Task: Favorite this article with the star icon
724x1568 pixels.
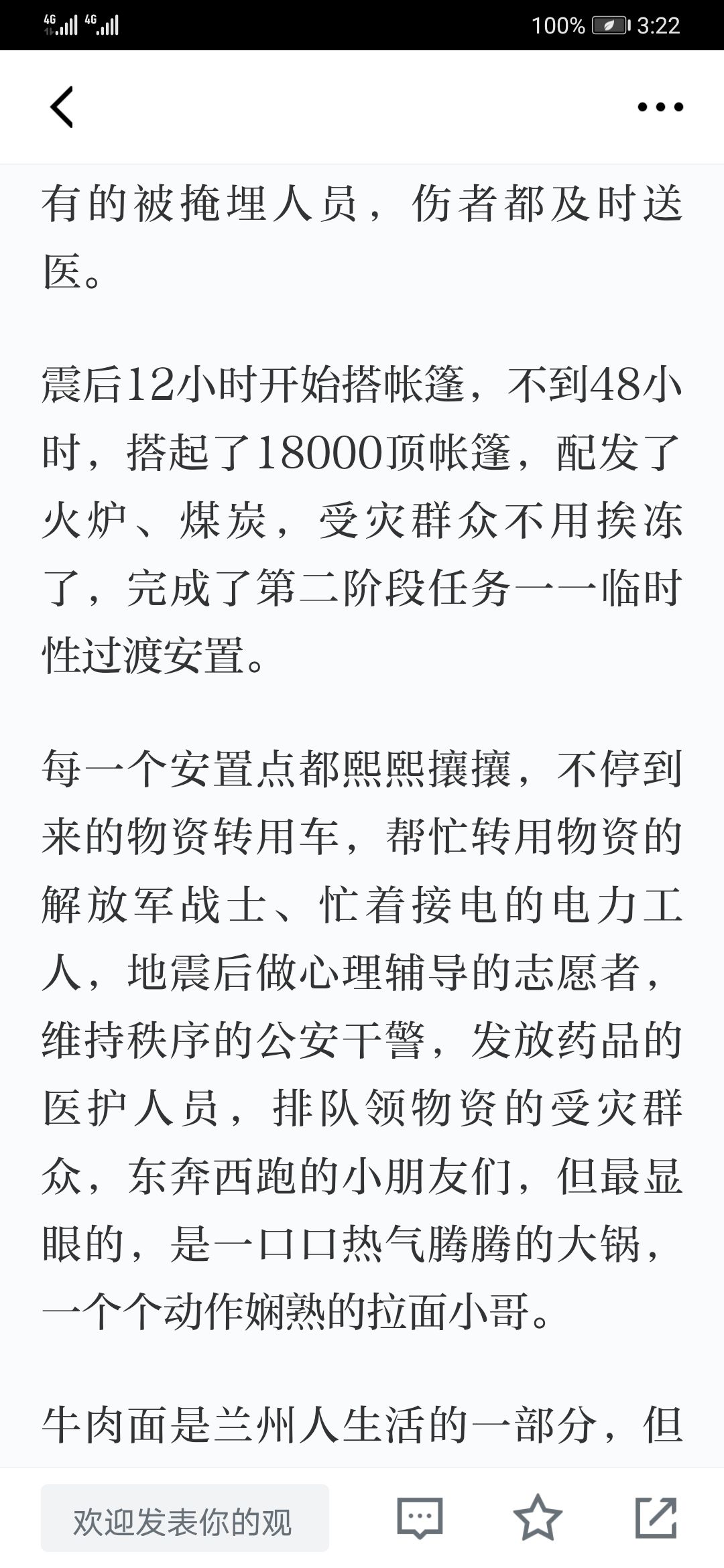Action: click(x=538, y=1518)
